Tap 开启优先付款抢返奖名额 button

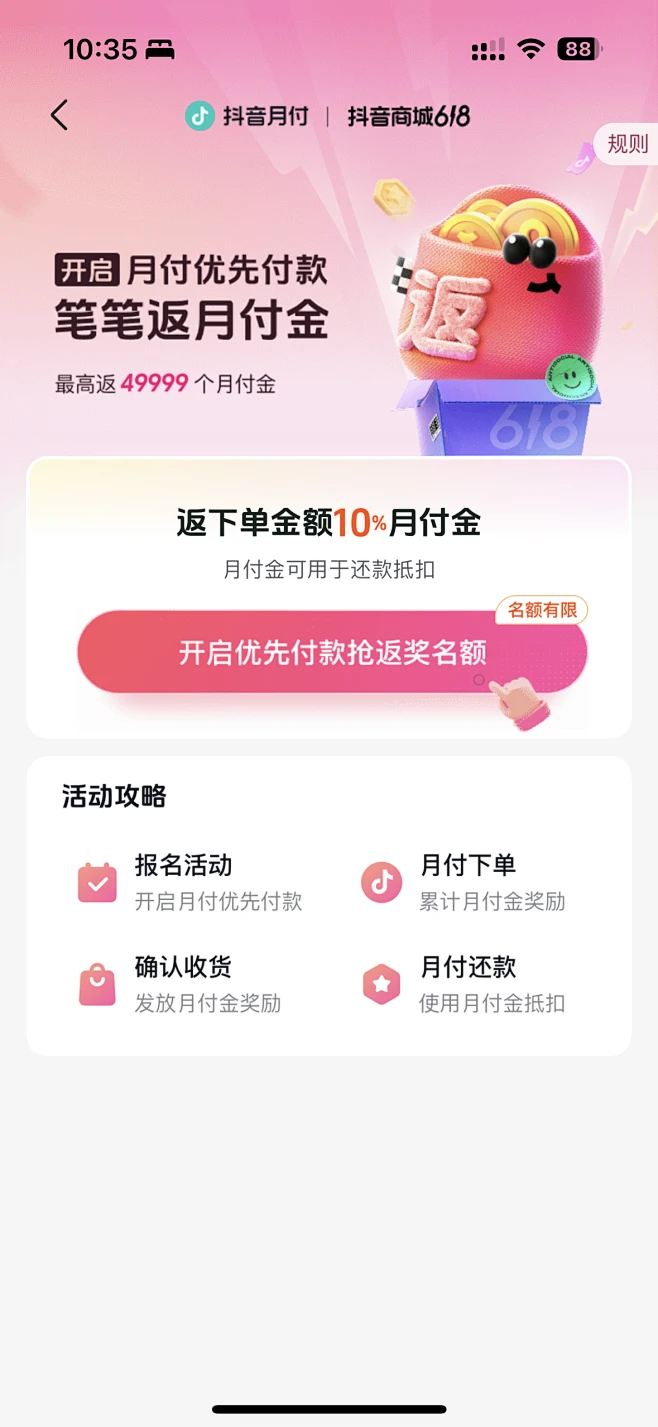coord(332,653)
